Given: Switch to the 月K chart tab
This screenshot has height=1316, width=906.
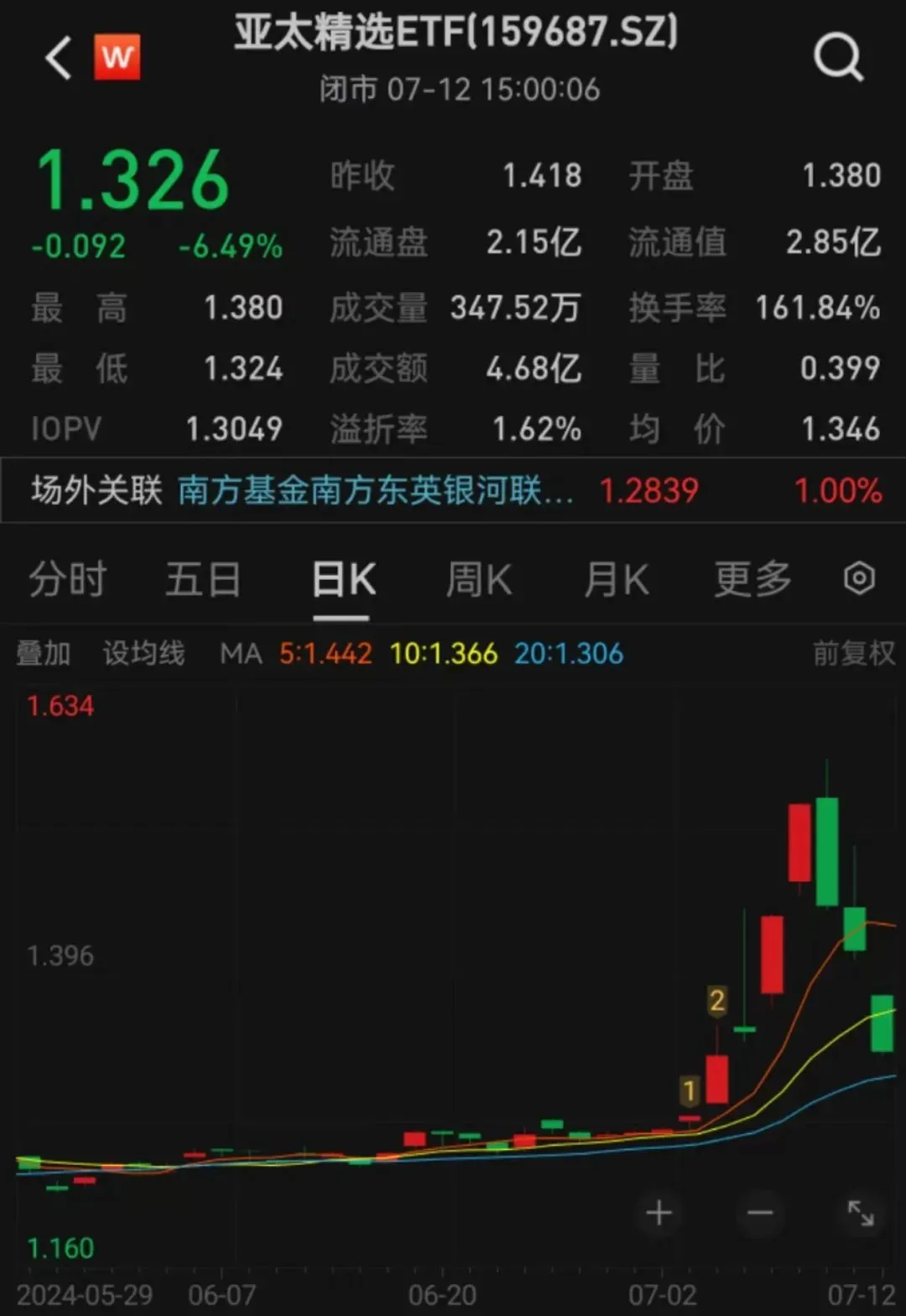Looking at the screenshot, I should (617, 579).
